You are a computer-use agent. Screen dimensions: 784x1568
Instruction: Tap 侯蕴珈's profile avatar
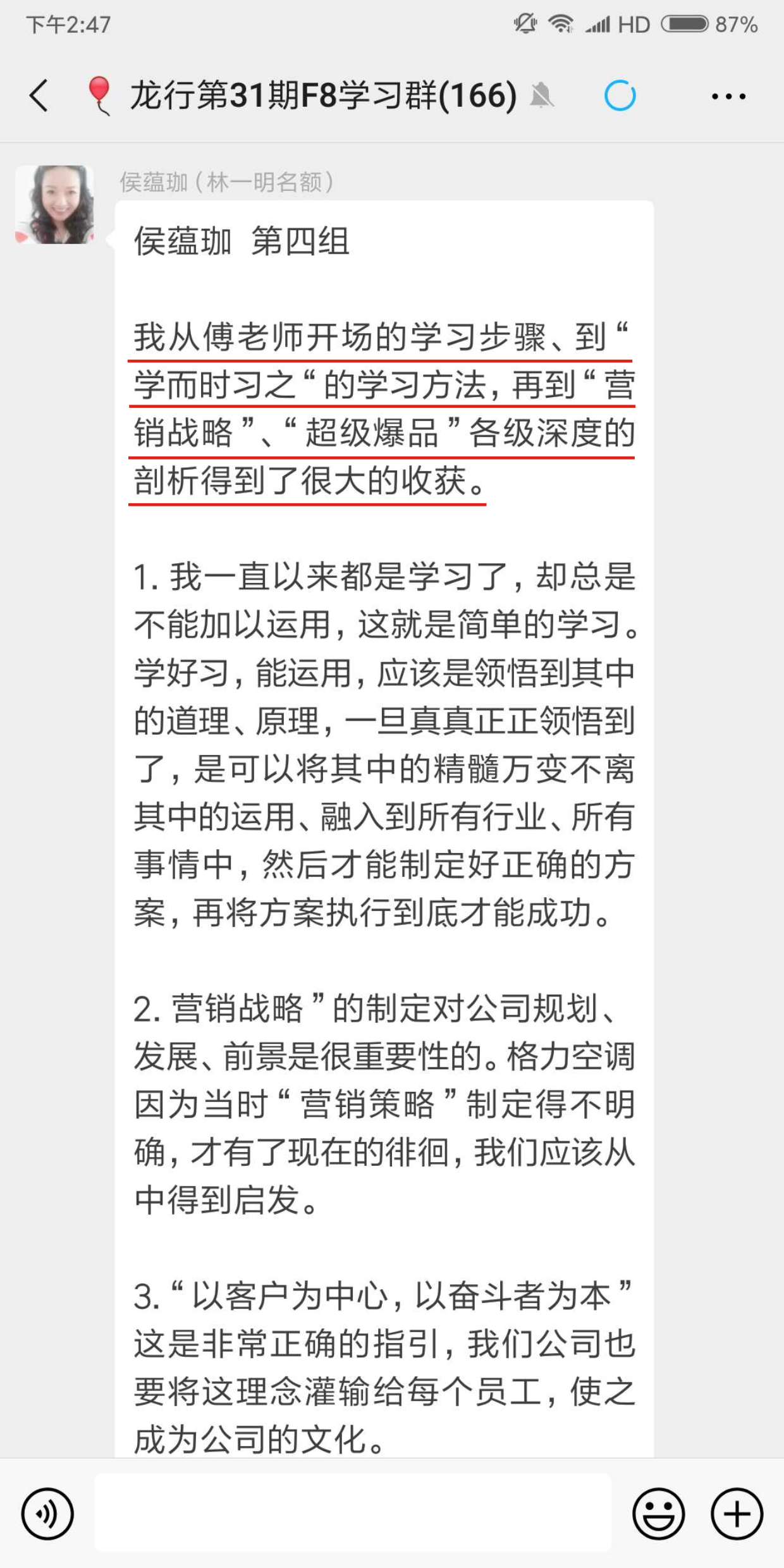(x=55, y=205)
